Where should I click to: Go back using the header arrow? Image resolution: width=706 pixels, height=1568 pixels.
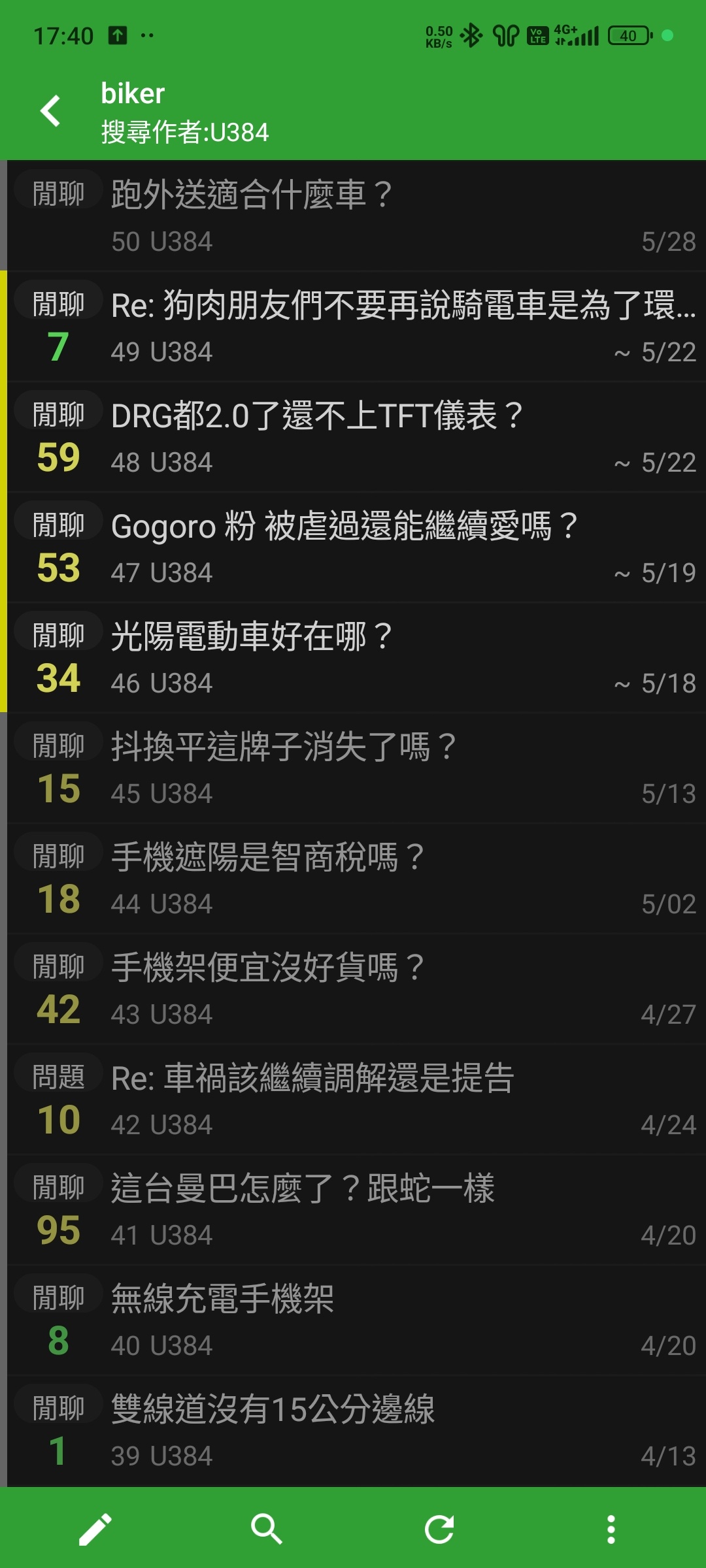[x=50, y=111]
